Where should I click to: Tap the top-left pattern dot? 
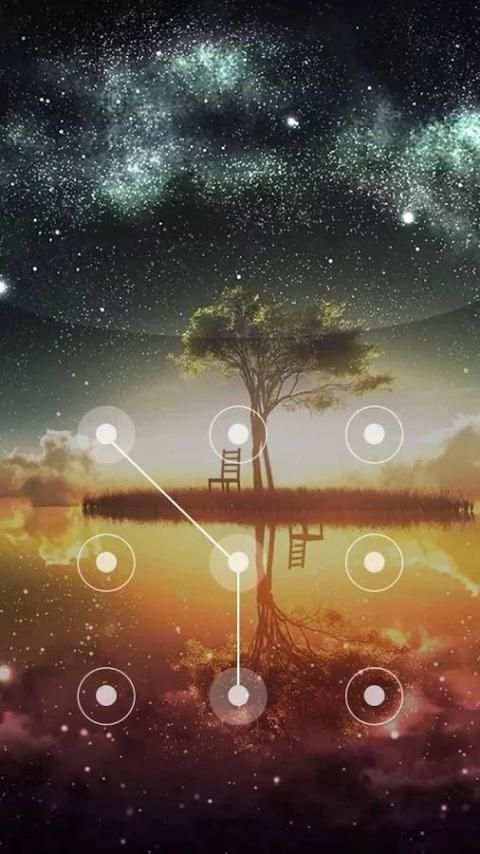[x=106, y=434]
